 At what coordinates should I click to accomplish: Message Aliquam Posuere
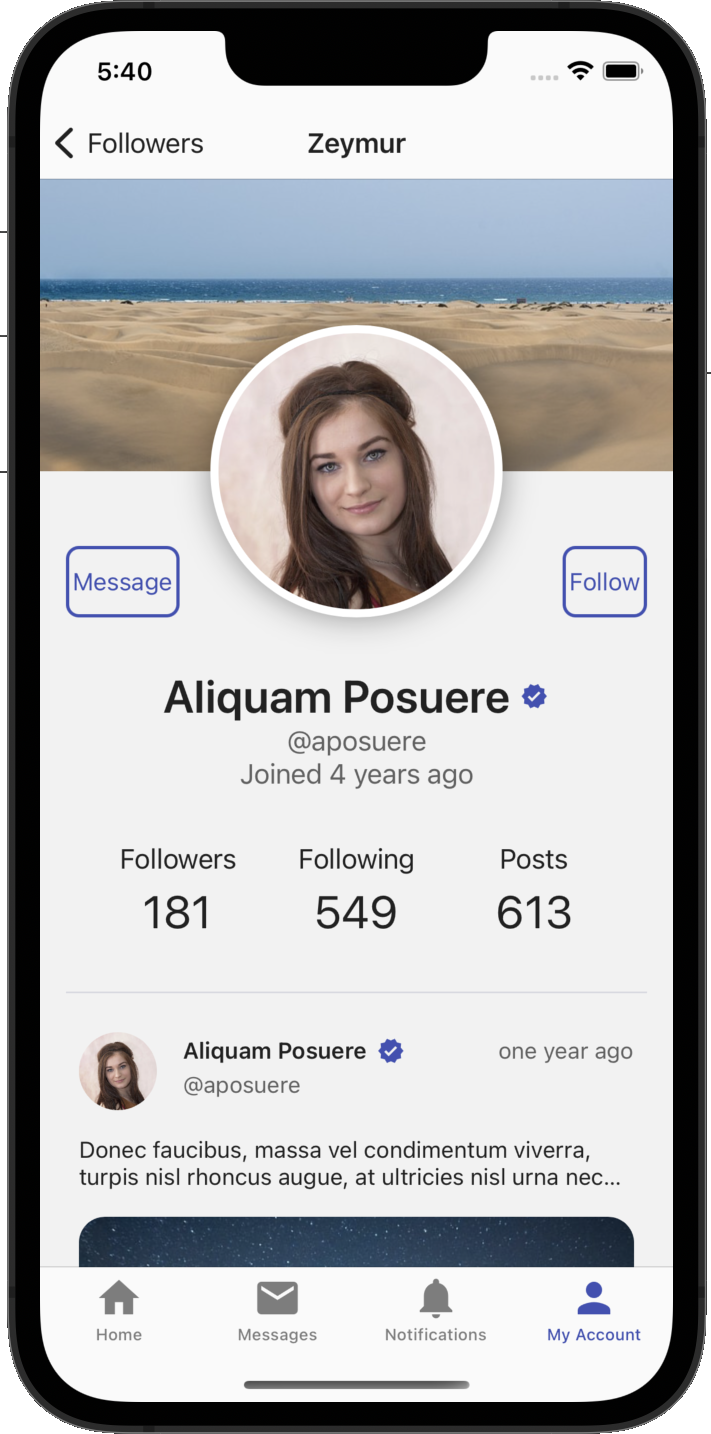click(x=122, y=581)
